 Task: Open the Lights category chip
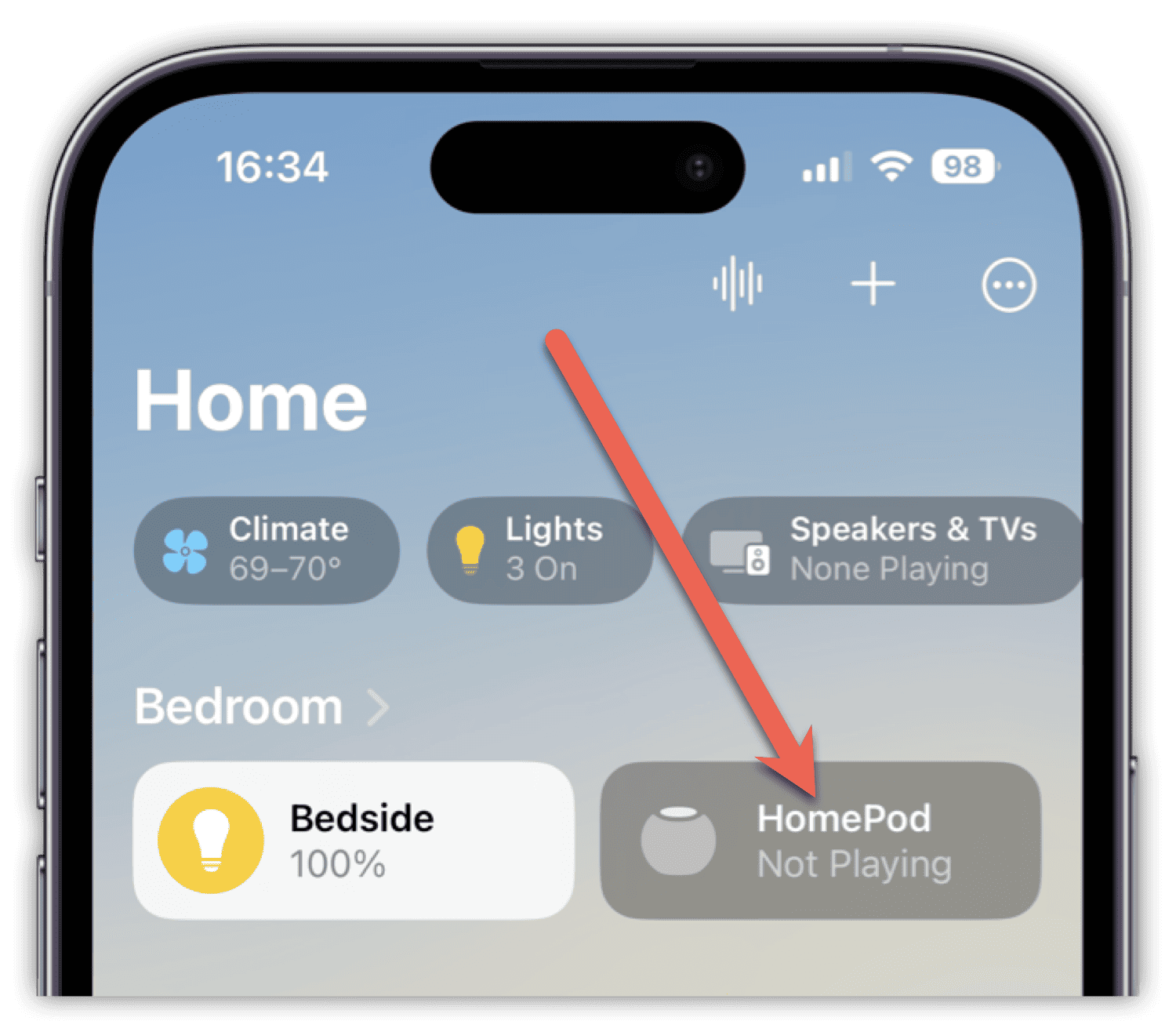(539, 550)
